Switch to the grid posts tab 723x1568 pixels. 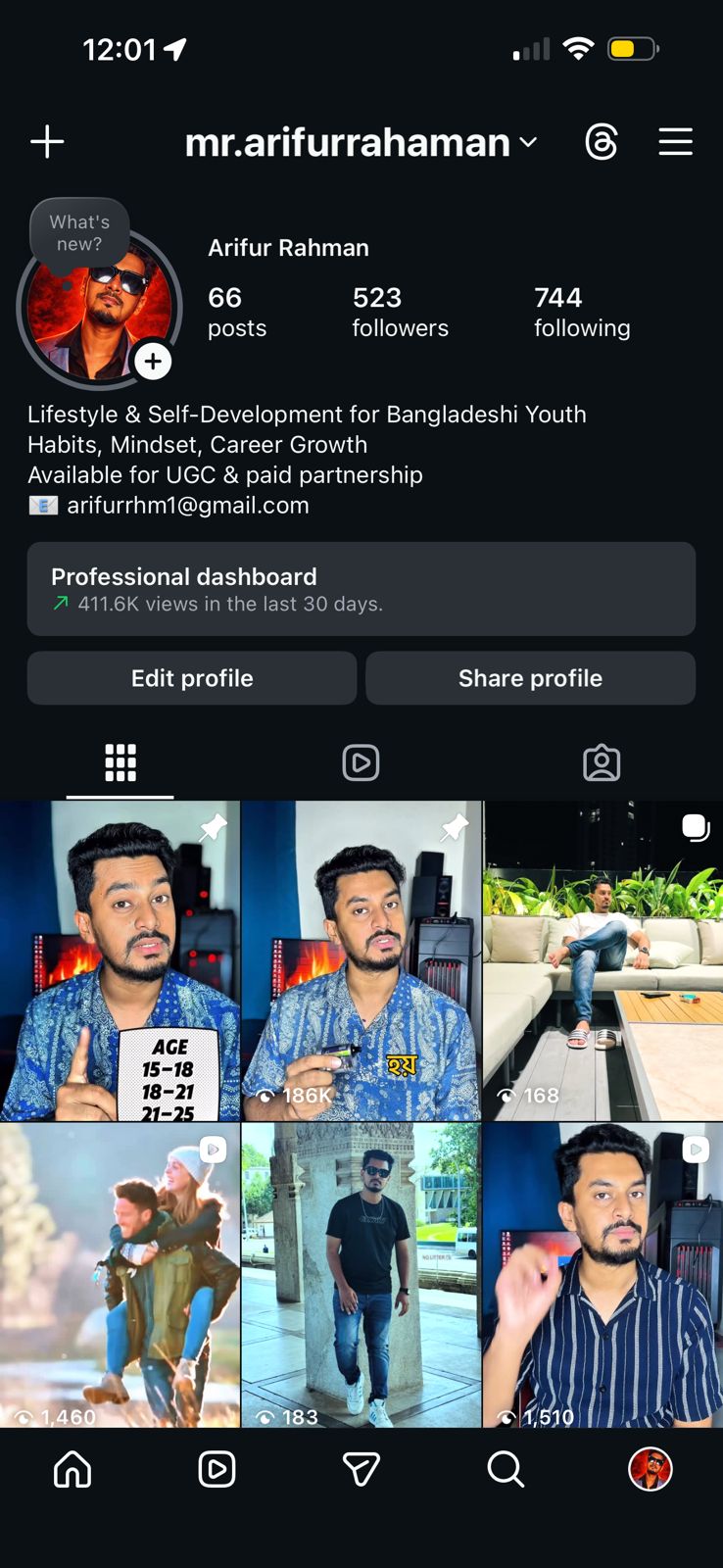tap(120, 762)
